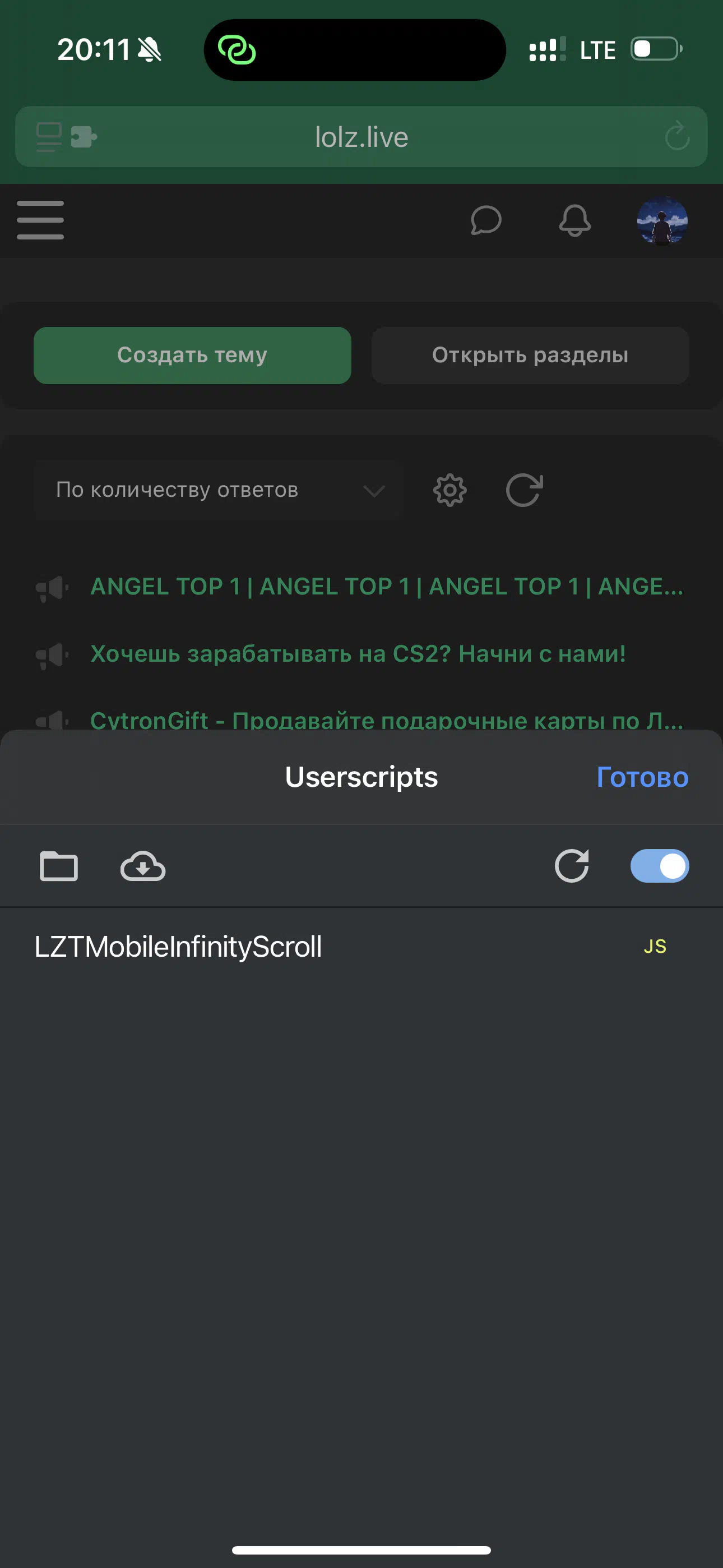Open Хочешь зарабатывать на CS2 thread
This screenshot has width=723, height=1568.
(358, 653)
